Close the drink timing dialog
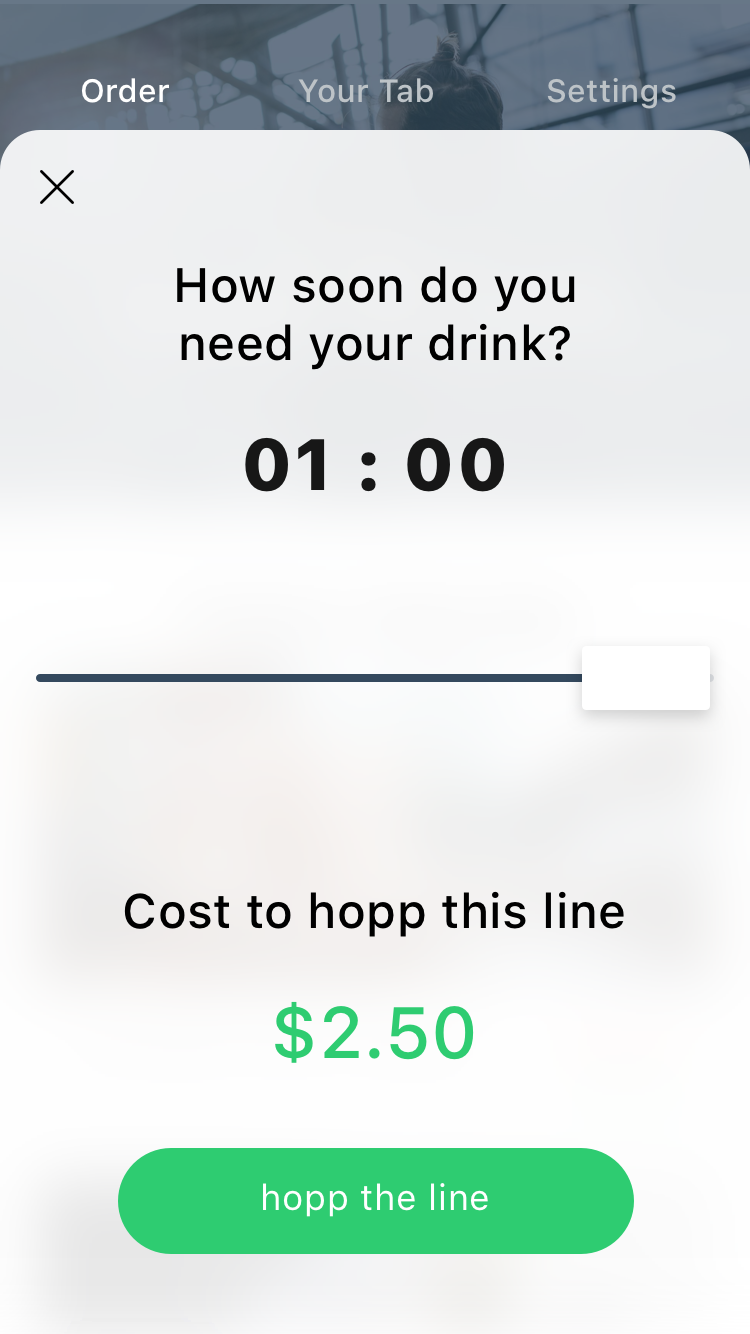The height and width of the screenshot is (1334, 750). click(57, 187)
